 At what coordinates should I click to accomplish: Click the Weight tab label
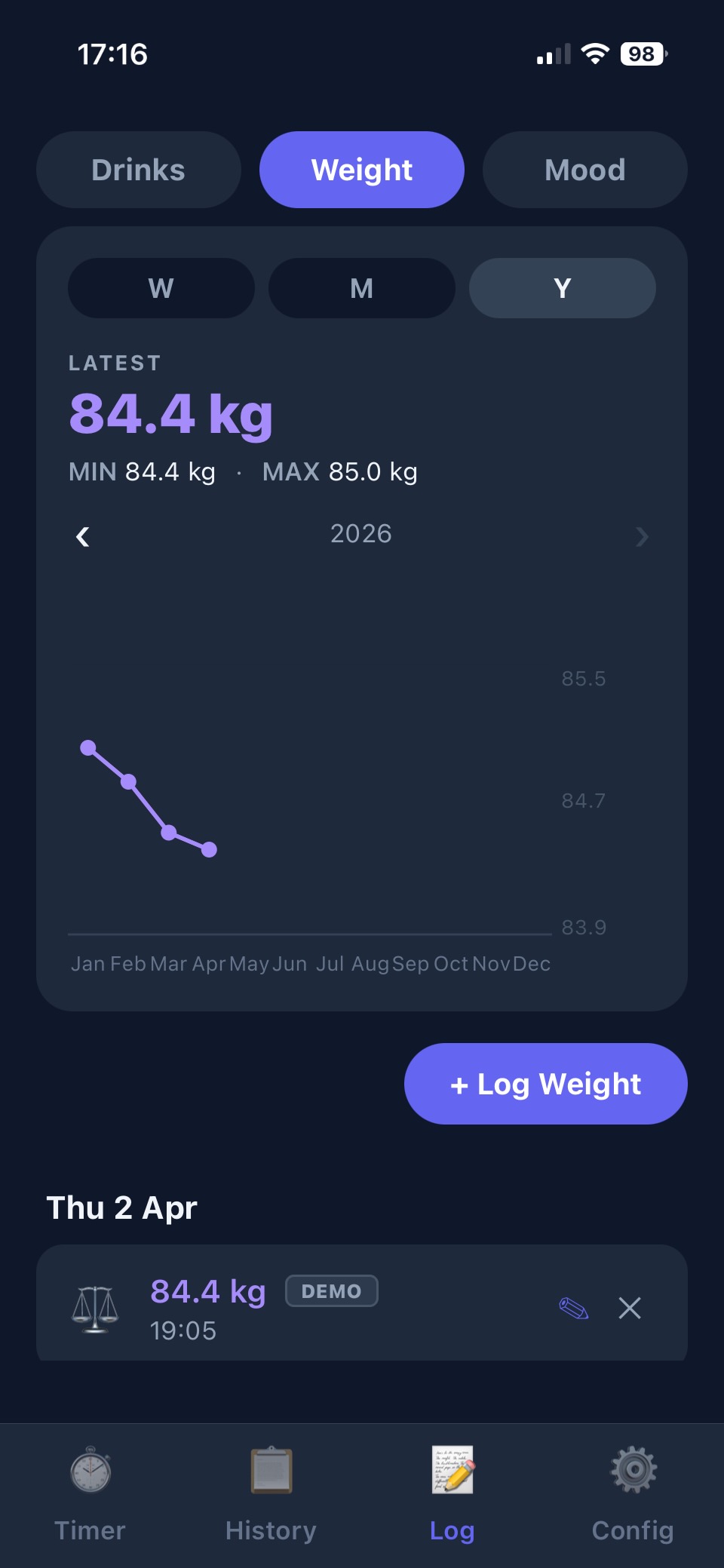pos(362,170)
